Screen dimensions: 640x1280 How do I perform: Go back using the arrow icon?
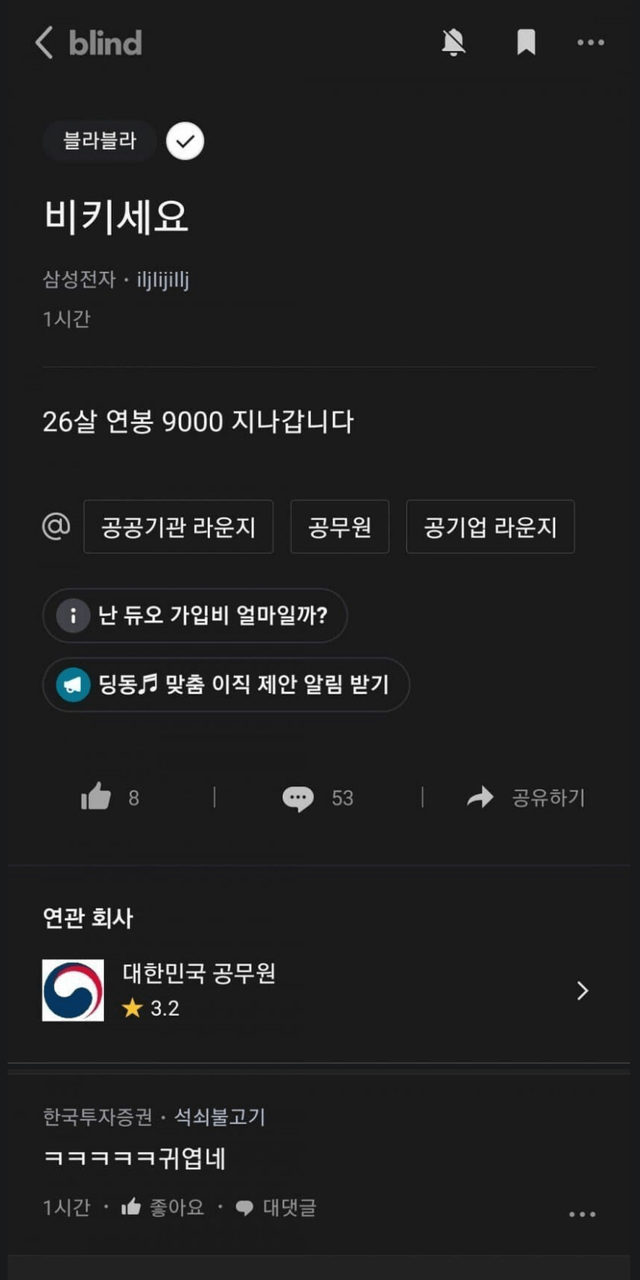point(44,43)
